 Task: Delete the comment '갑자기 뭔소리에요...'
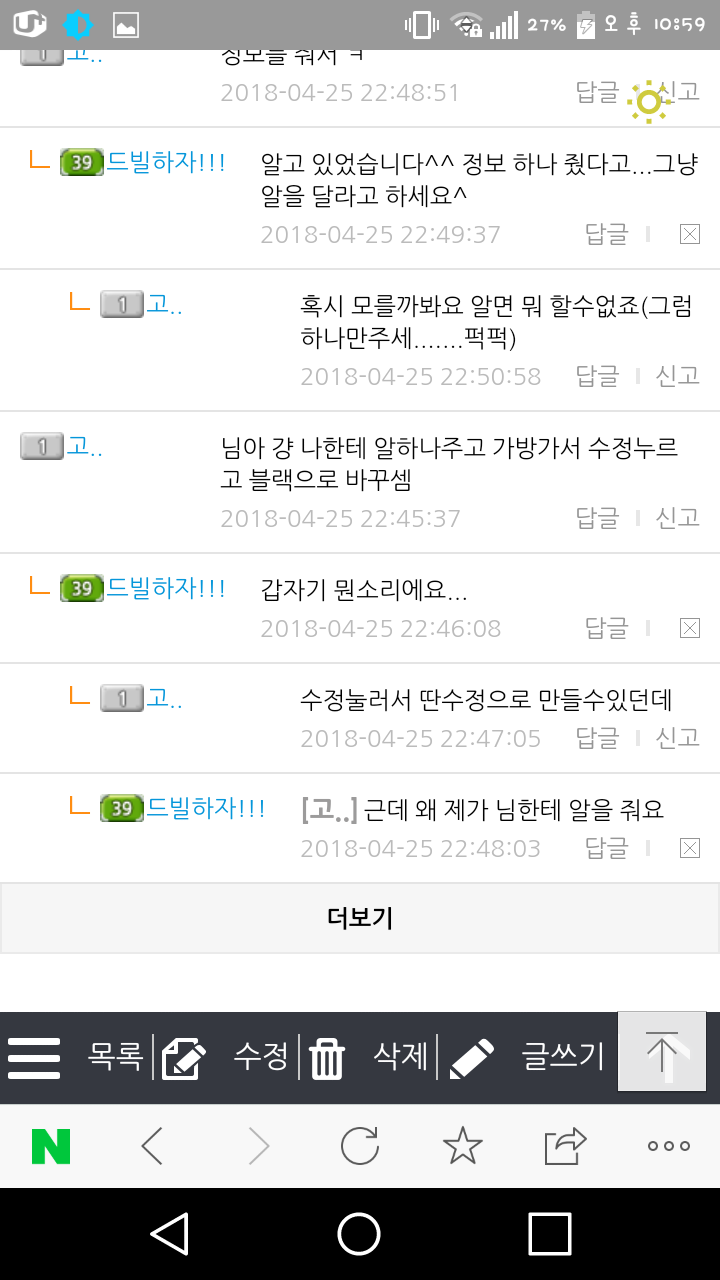tap(689, 628)
